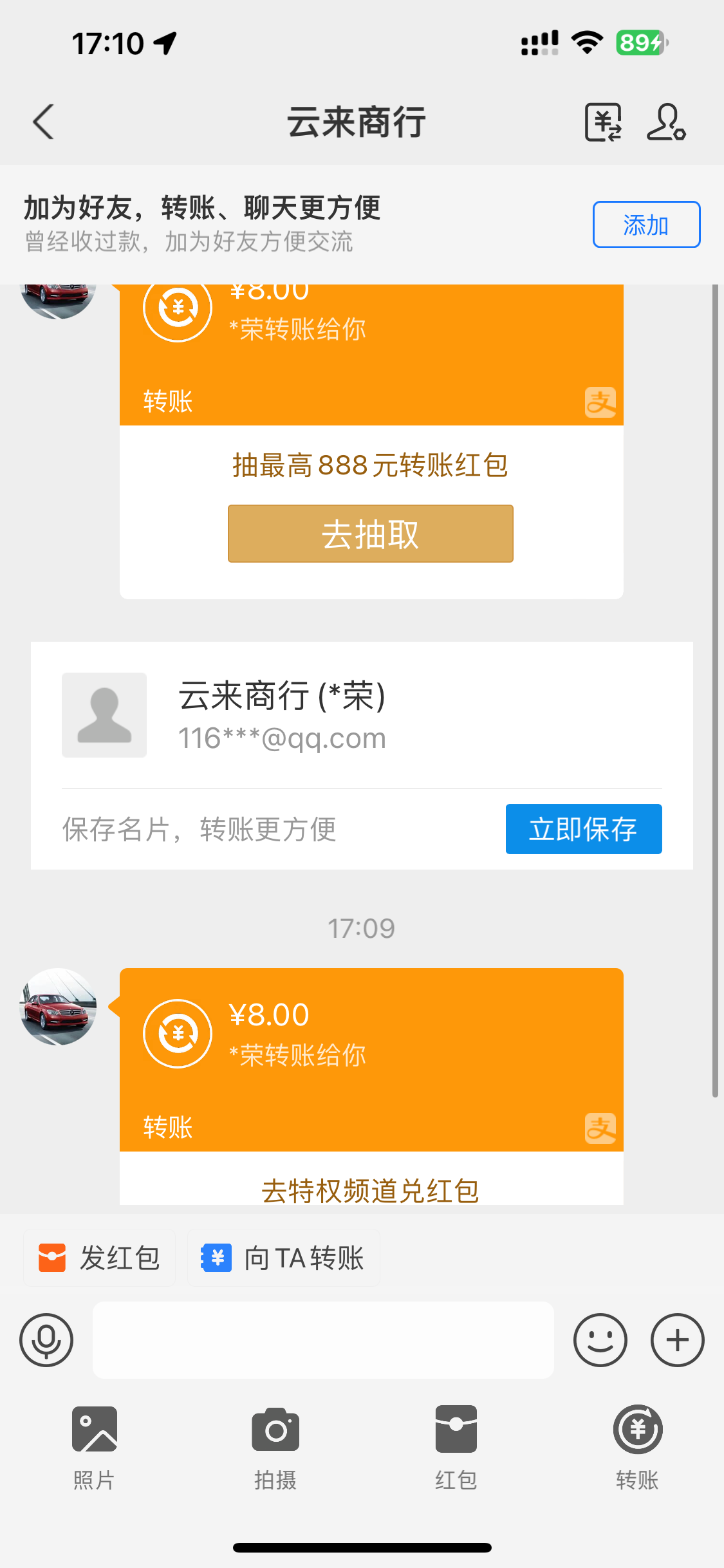Tap the 发红包 send red packet option
This screenshot has height=1568, width=724.
coord(100,1257)
